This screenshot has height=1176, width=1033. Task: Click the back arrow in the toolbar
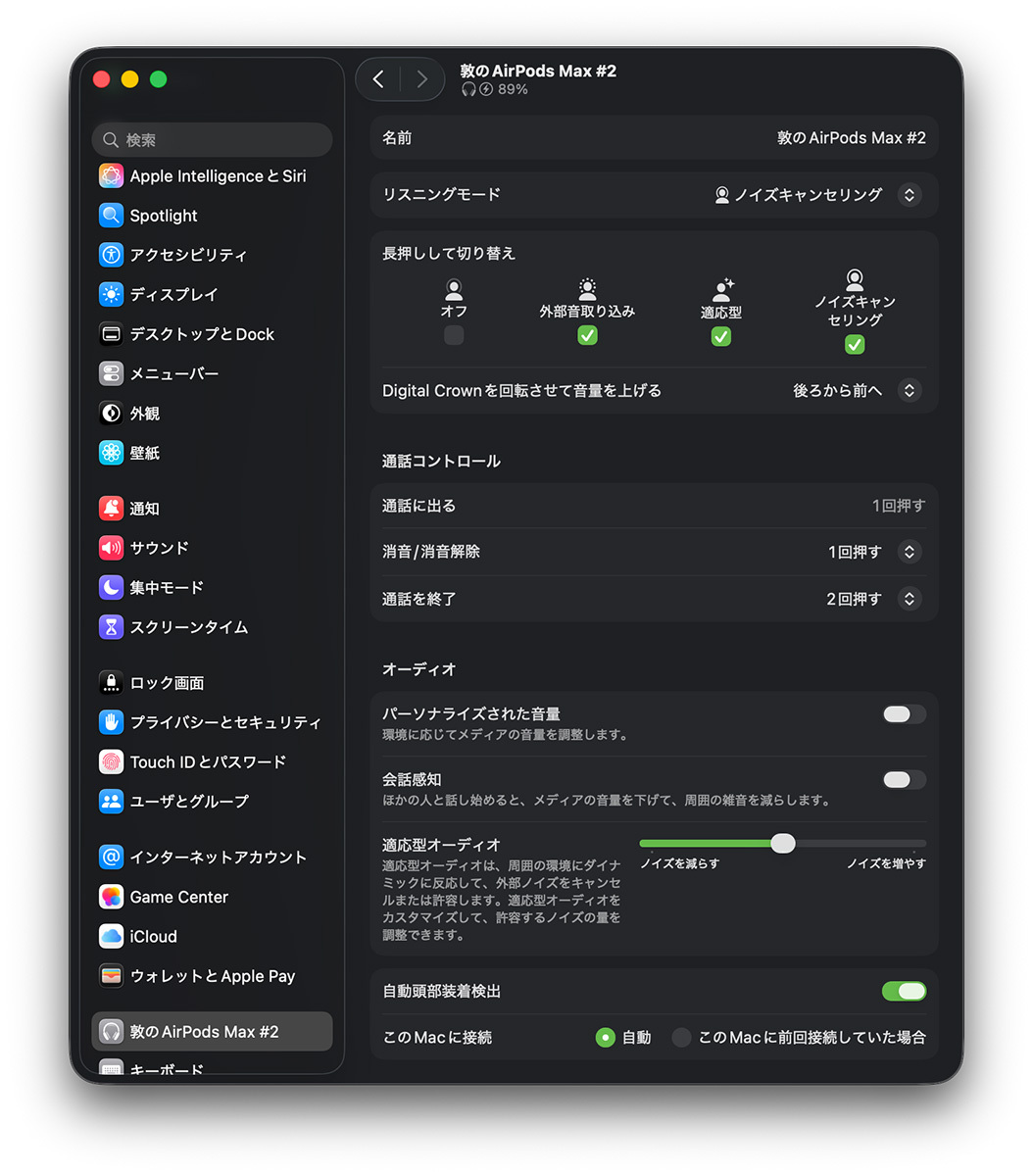coord(378,79)
